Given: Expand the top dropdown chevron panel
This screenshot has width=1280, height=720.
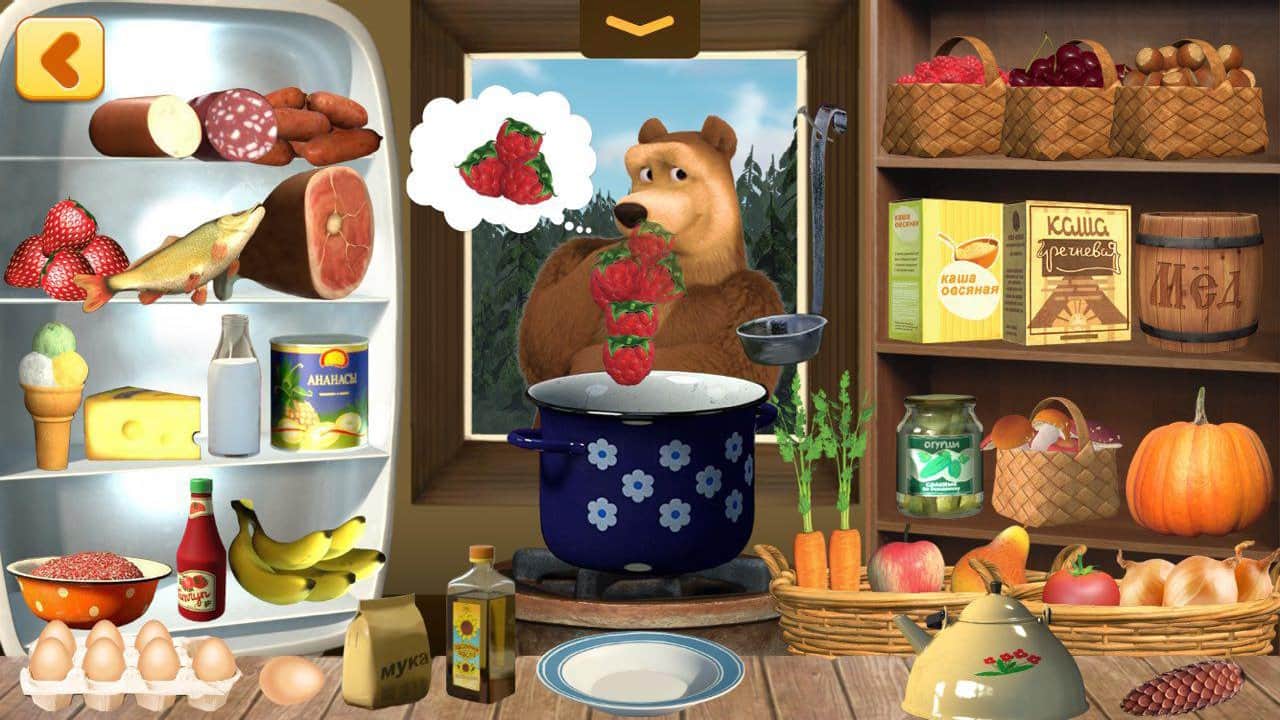Looking at the screenshot, I should click(x=640, y=26).
